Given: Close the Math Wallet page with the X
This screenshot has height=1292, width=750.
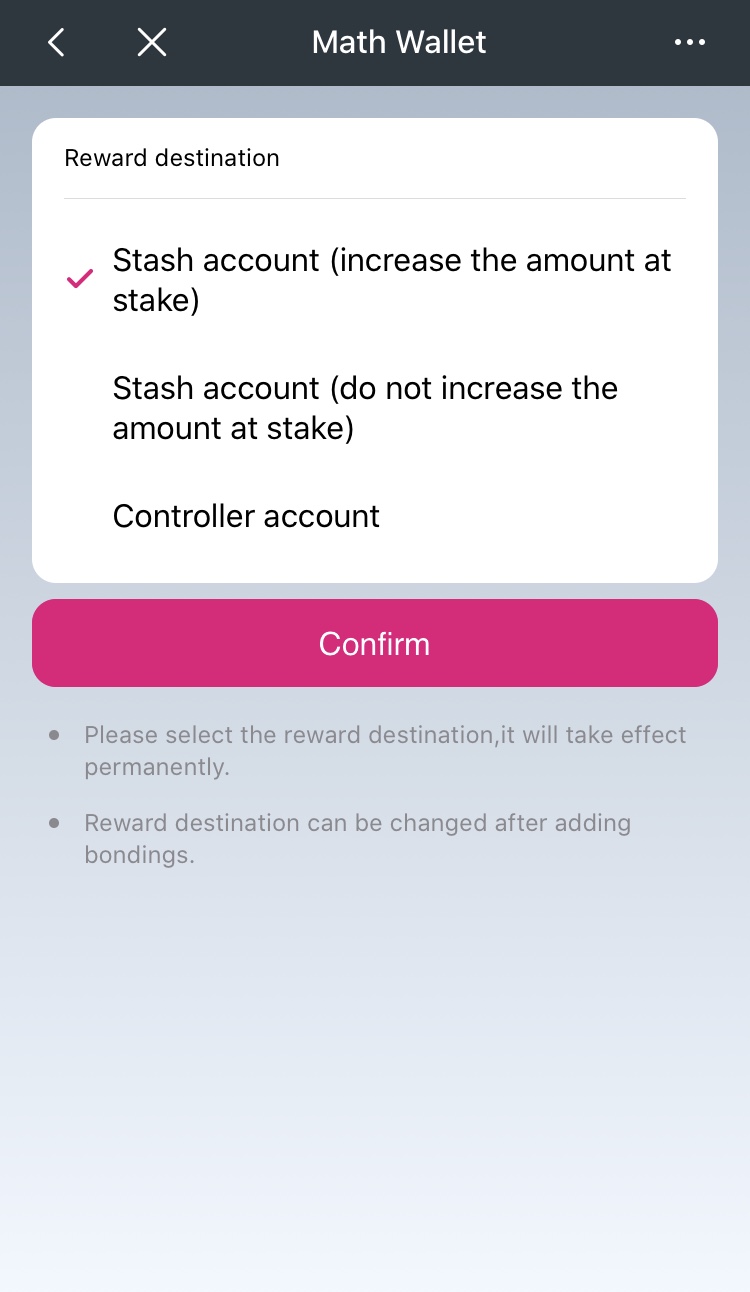Looking at the screenshot, I should coord(151,42).
